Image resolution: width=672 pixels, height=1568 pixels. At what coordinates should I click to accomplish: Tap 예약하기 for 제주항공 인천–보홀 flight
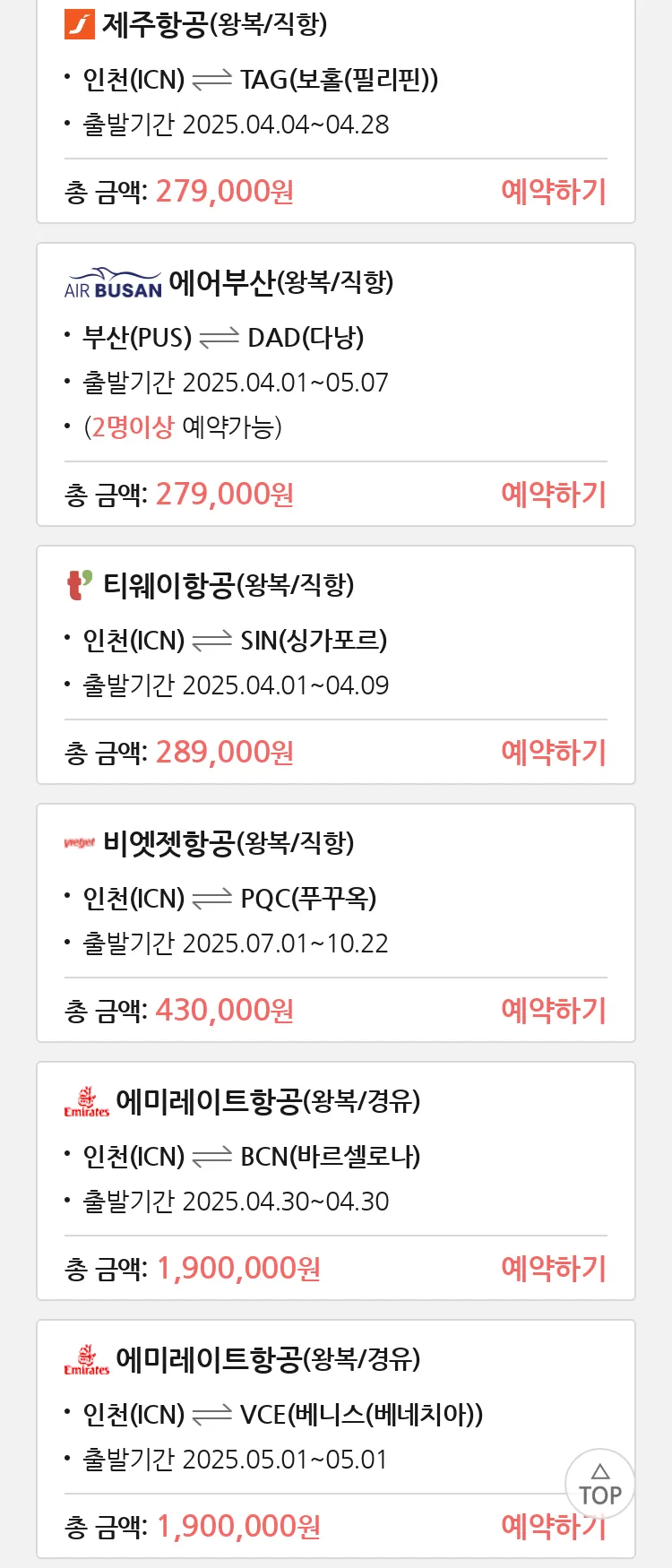[x=553, y=191]
